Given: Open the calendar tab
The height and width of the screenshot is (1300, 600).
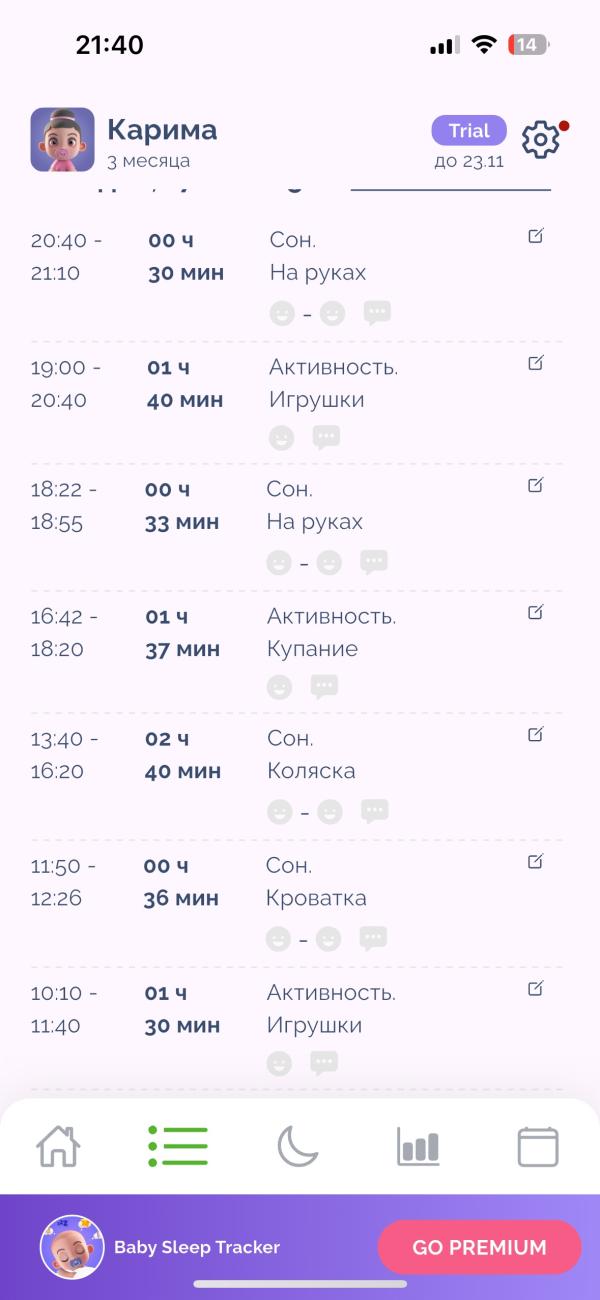Looking at the screenshot, I should (538, 1146).
